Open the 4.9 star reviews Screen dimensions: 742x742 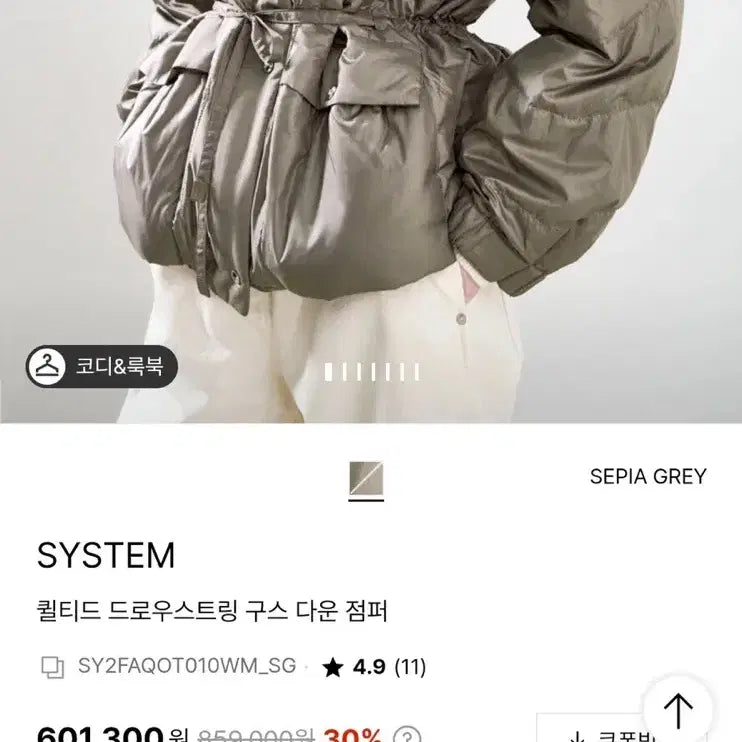(x=374, y=667)
